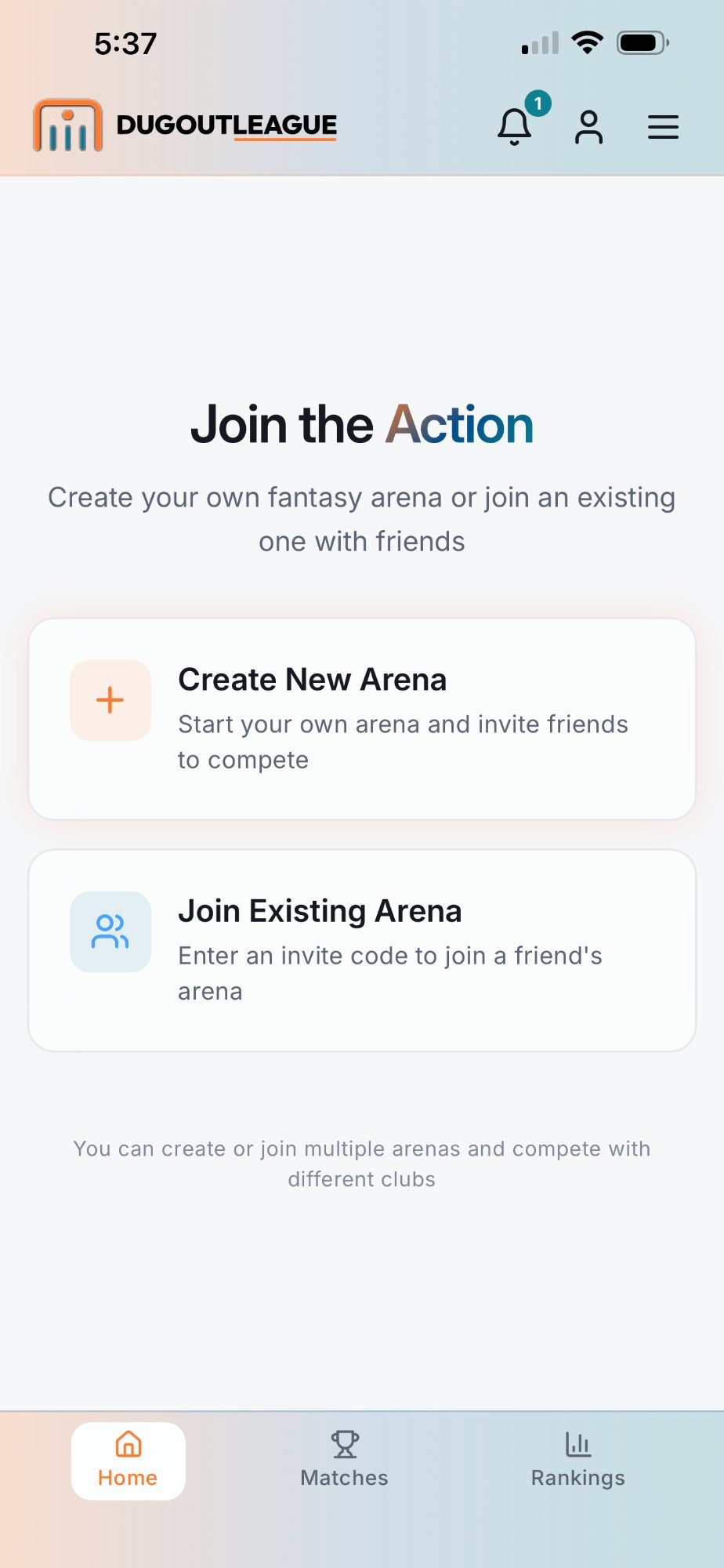Open the hamburger navigation menu
The height and width of the screenshot is (1568, 724).
coord(663,126)
